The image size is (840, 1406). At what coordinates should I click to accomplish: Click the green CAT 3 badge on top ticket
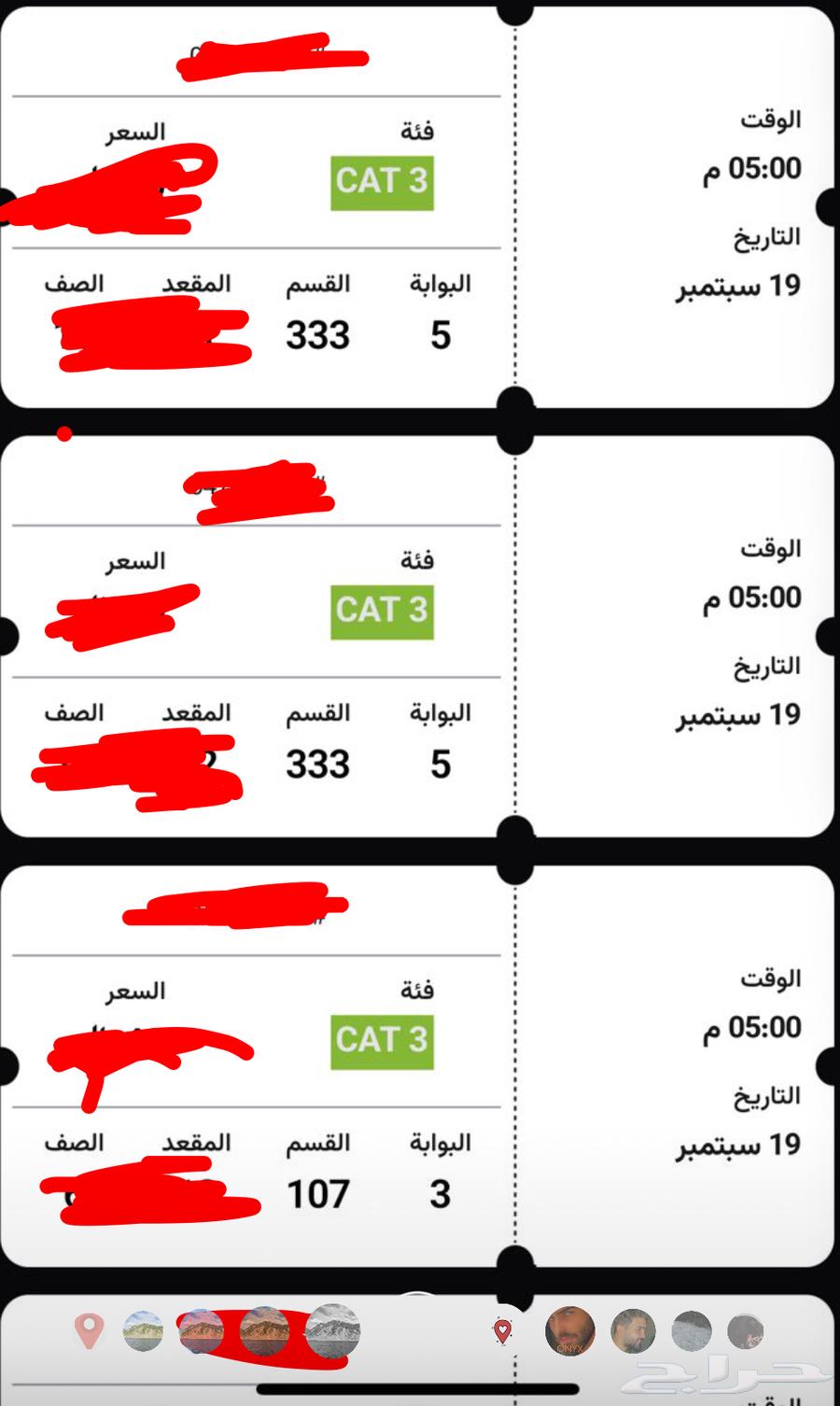(381, 181)
